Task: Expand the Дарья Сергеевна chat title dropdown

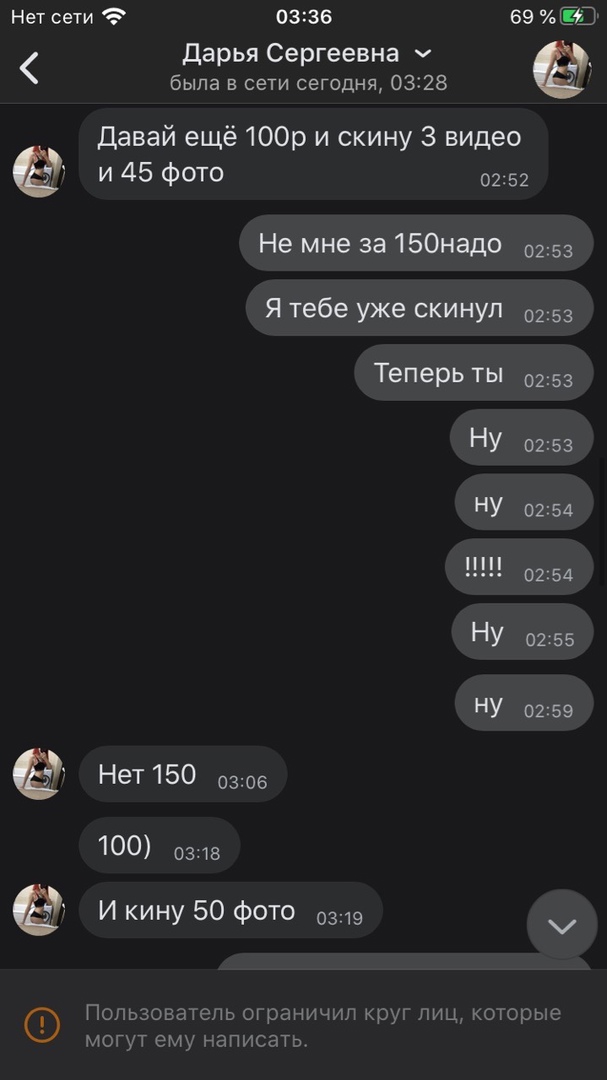Action: (x=423, y=53)
